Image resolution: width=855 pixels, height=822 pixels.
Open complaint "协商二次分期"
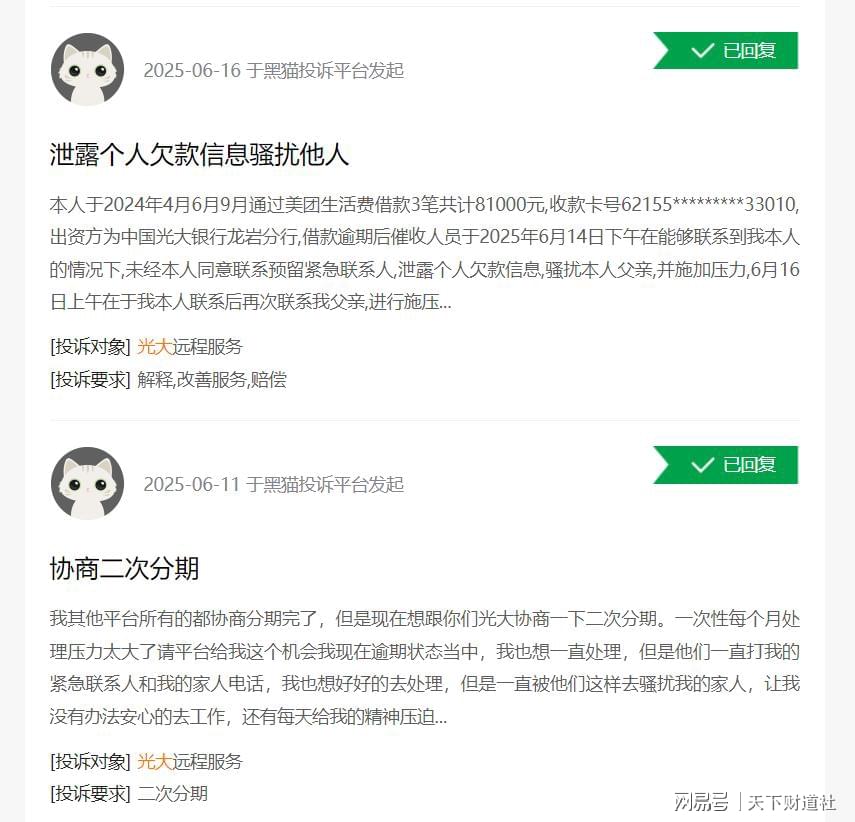tap(124, 569)
